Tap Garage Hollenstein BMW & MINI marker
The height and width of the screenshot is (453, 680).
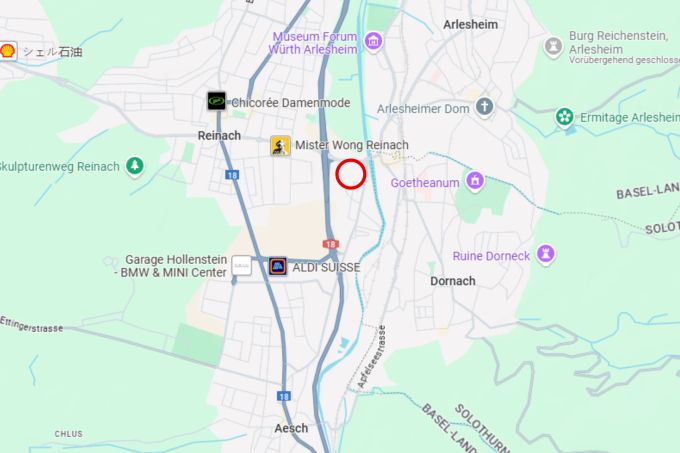[241, 266]
